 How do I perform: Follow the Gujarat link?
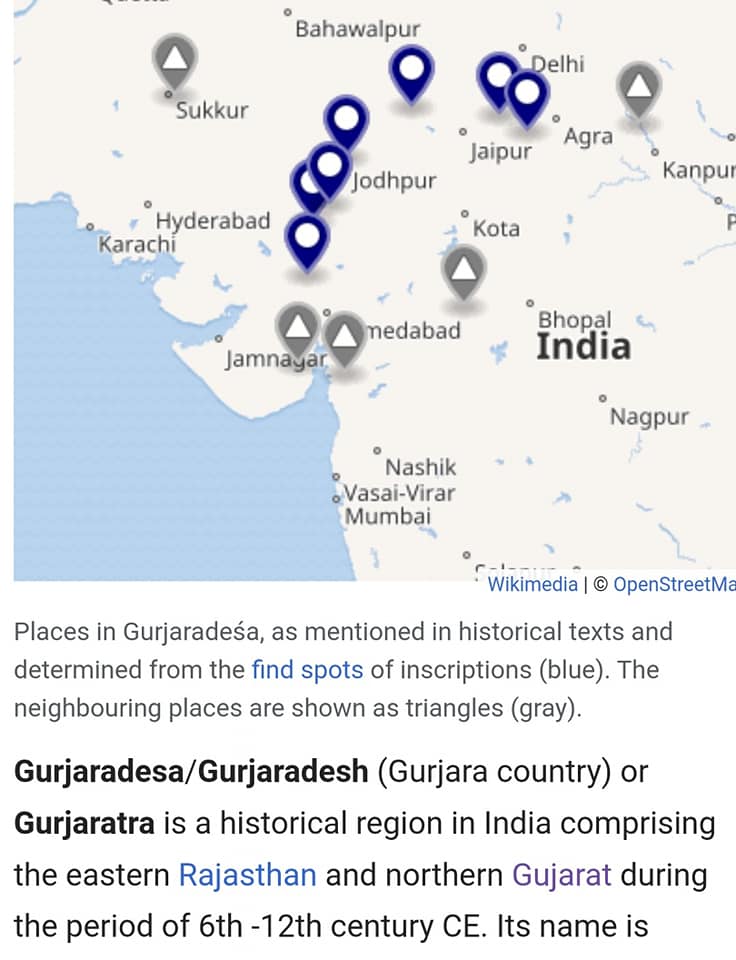(561, 875)
